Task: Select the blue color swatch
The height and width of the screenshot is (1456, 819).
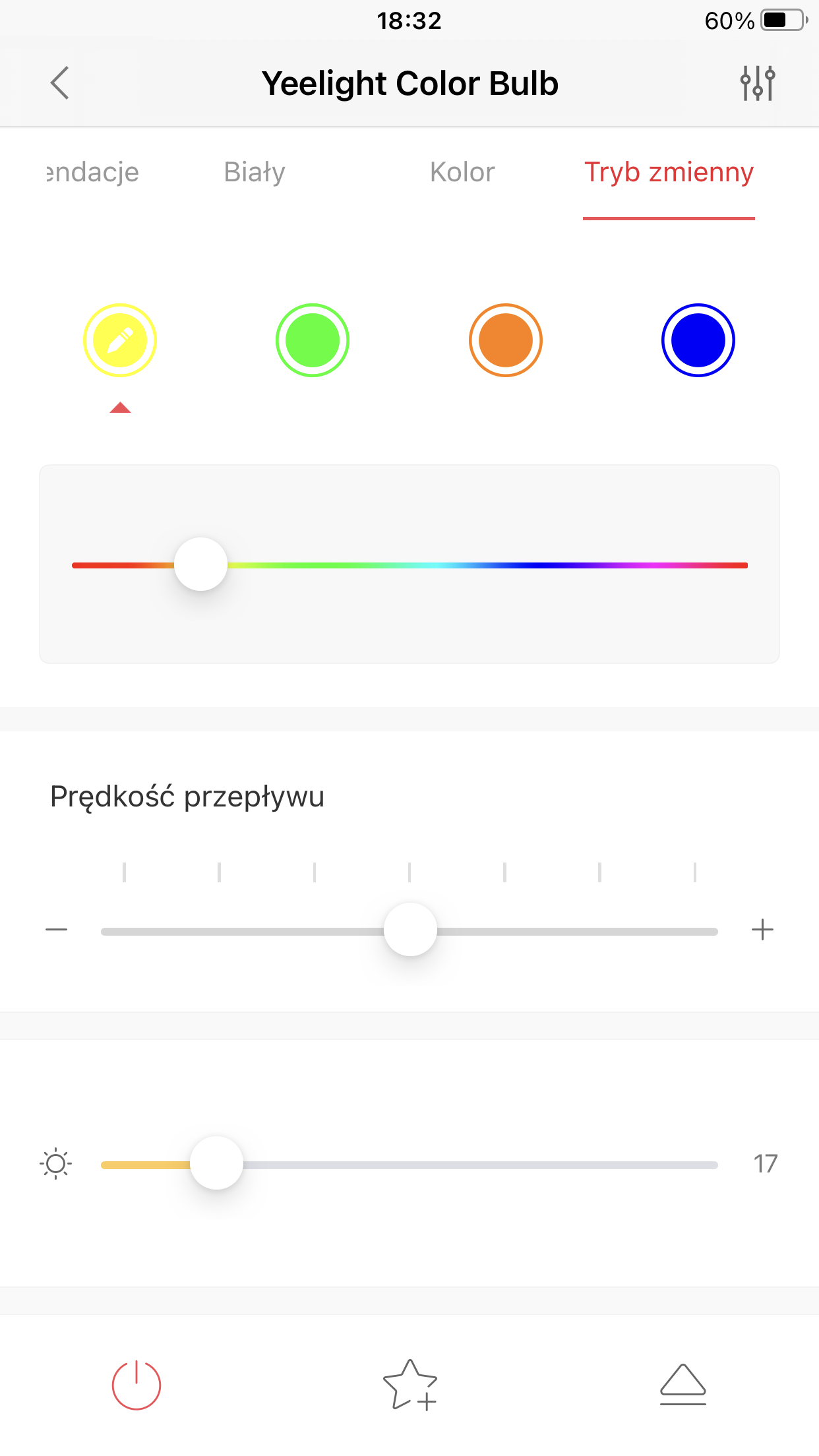Action: click(698, 340)
